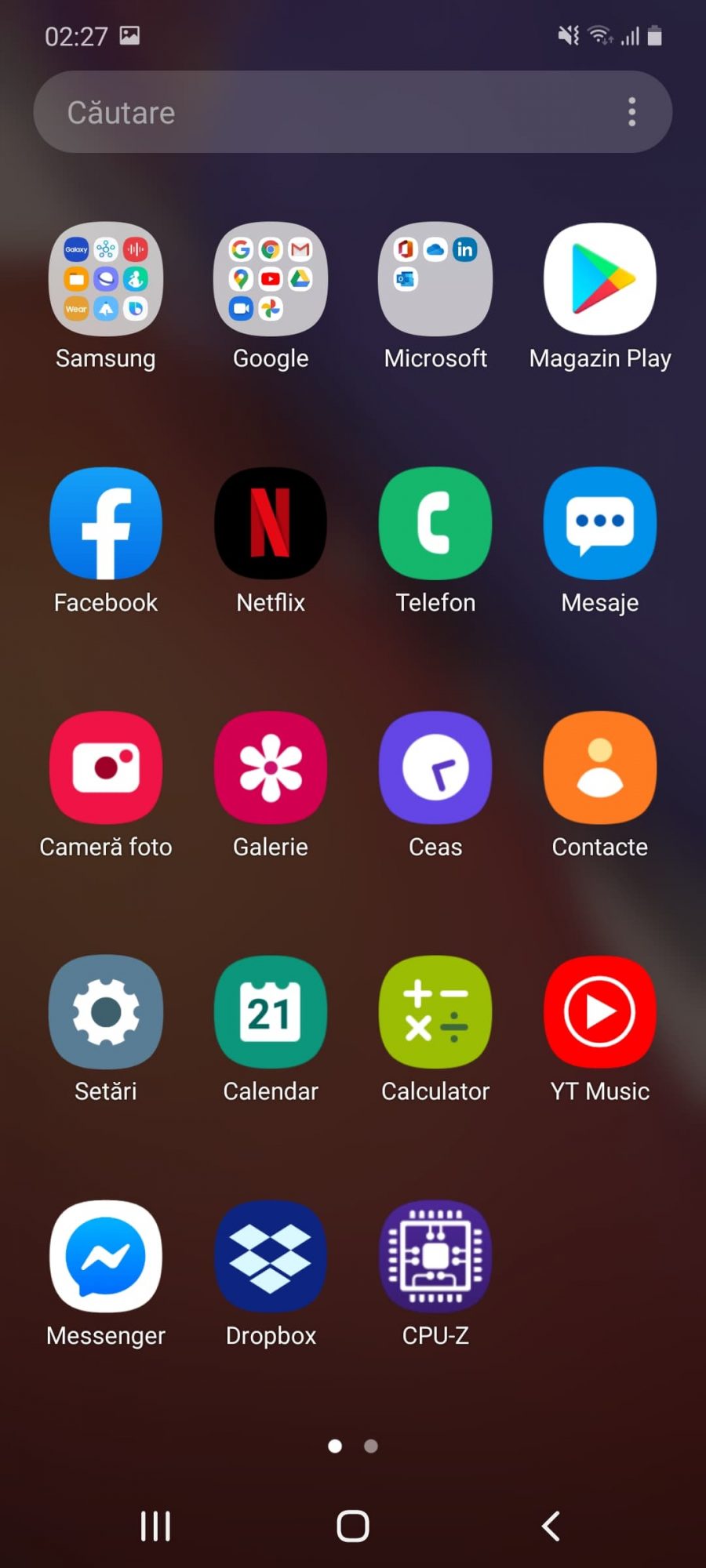The height and width of the screenshot is (1568, 706).
Task: Open the Facebook app
Action: pos(106,523)
